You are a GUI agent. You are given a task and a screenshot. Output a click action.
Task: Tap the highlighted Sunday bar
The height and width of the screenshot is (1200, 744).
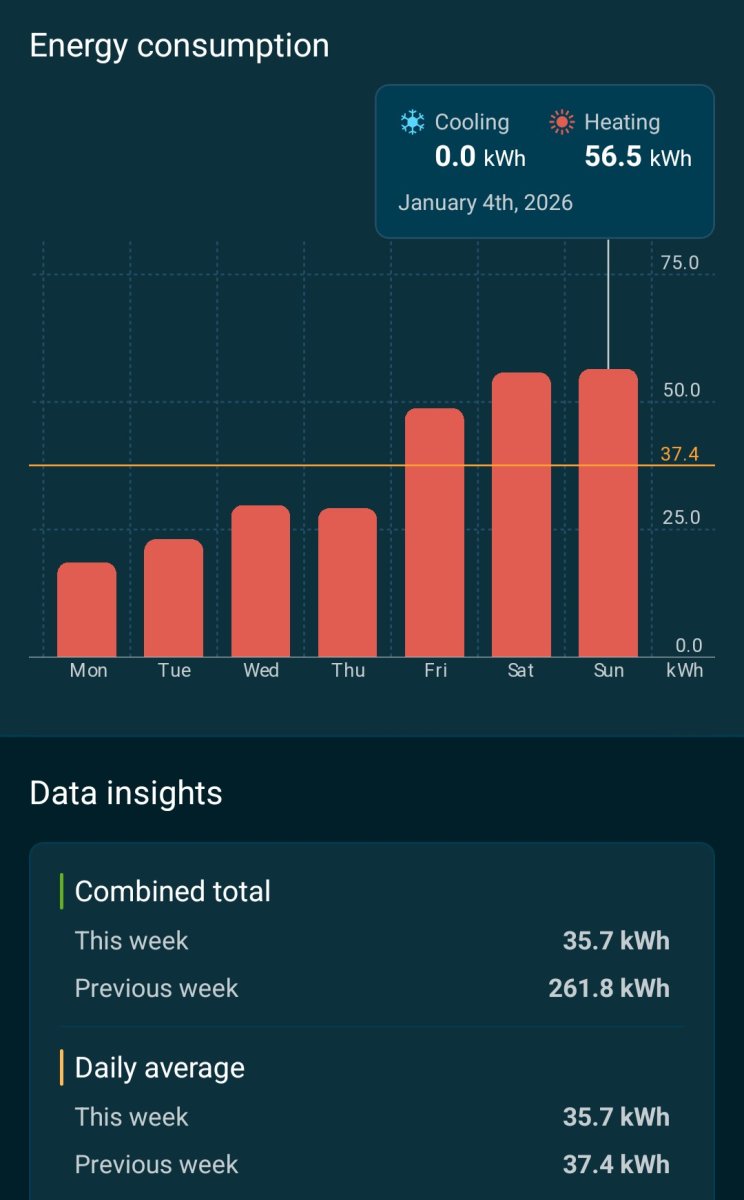coord(608,513)
